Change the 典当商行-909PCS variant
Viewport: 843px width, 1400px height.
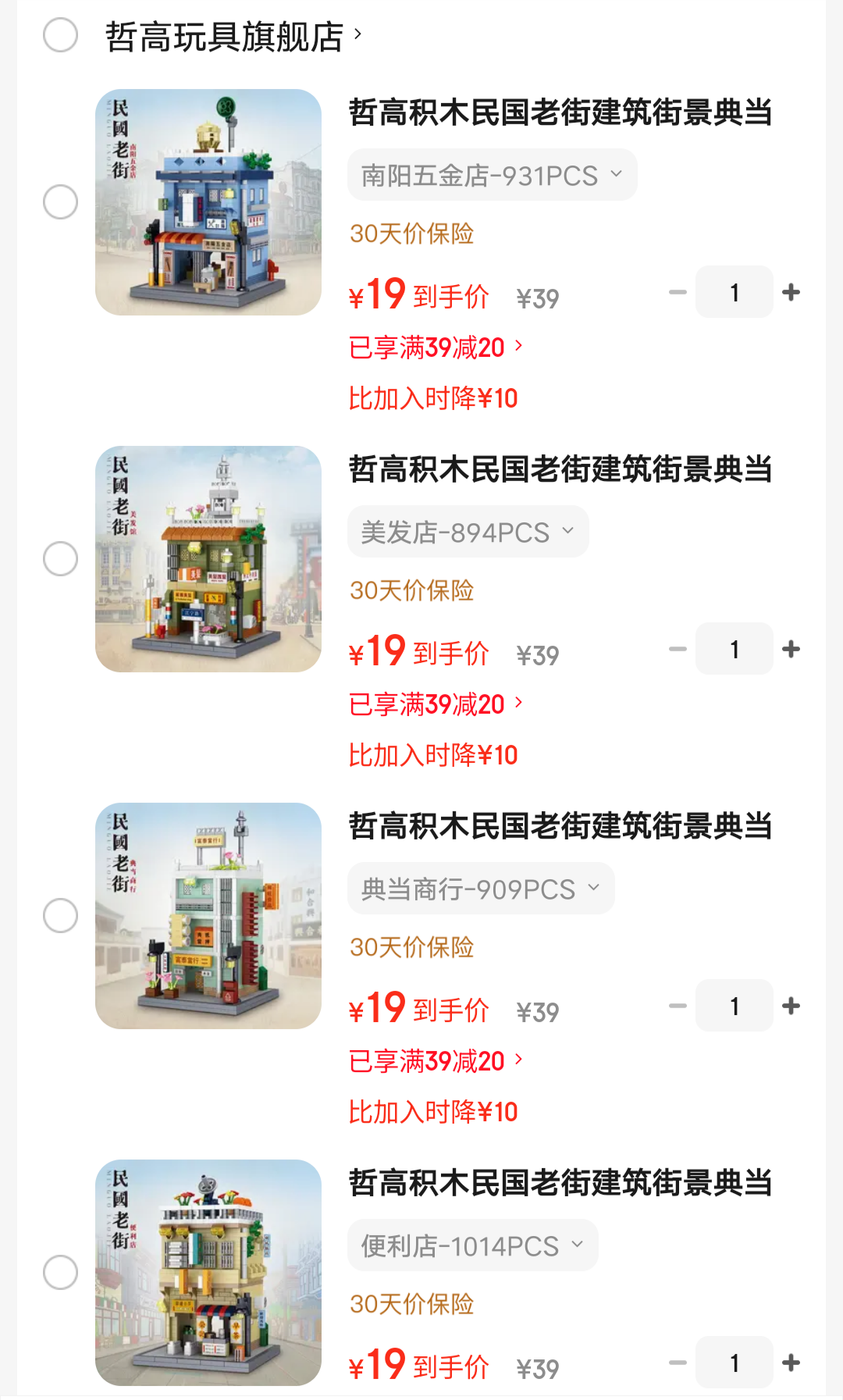pos(481,889)
